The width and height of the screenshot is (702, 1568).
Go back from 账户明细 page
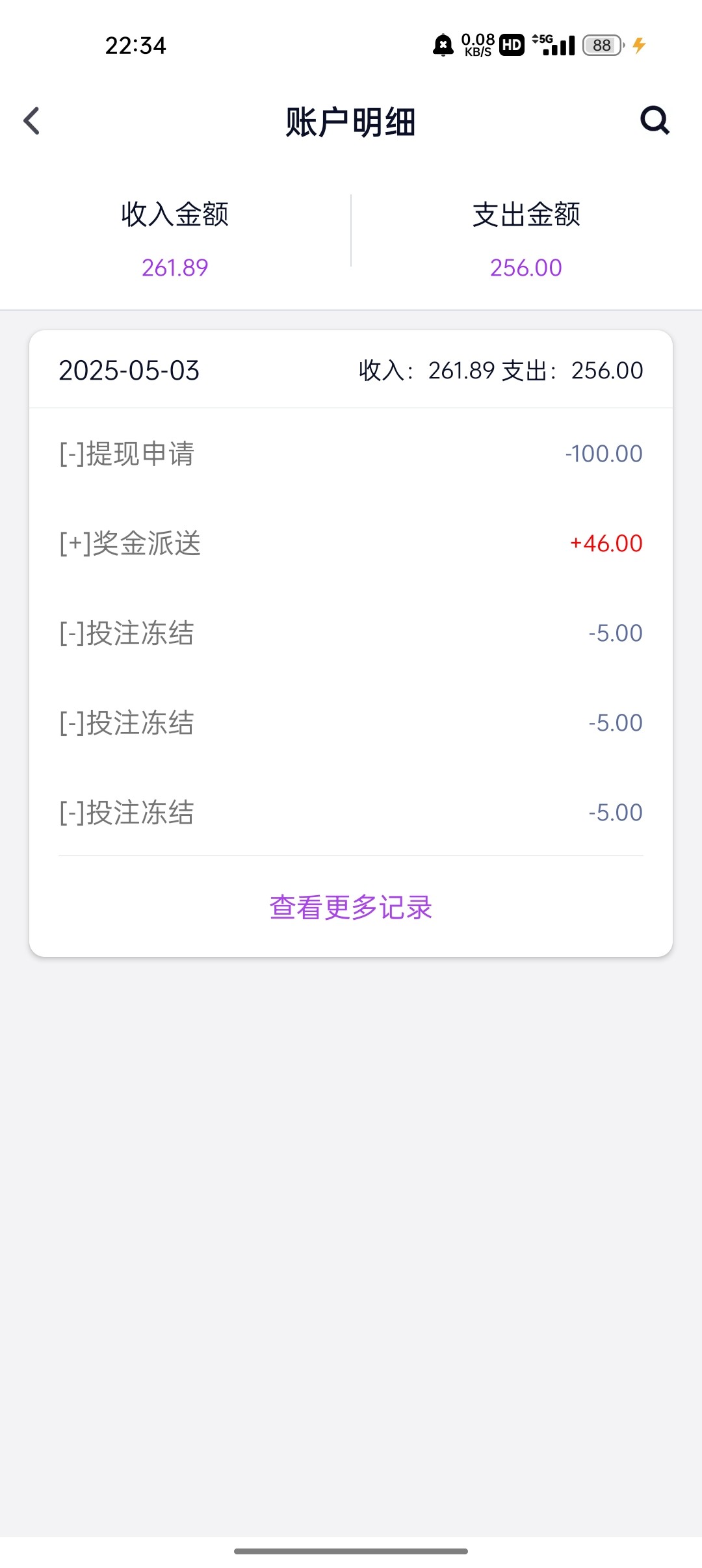31,121
